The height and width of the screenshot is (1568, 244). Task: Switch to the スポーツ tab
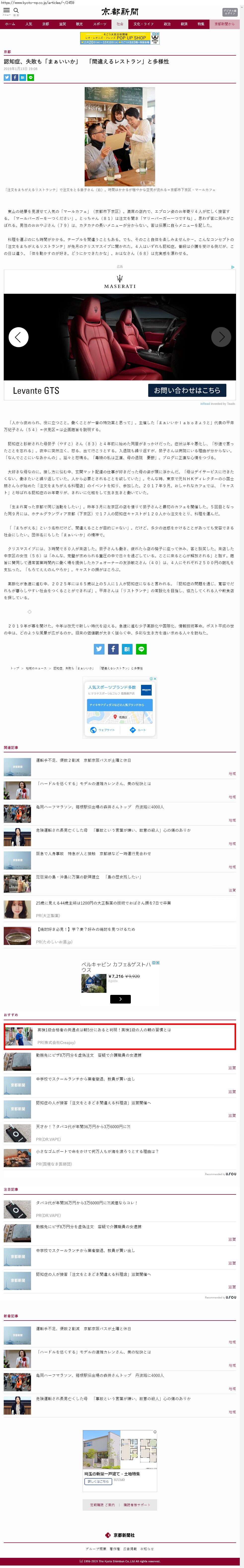(x=99, y=24)
